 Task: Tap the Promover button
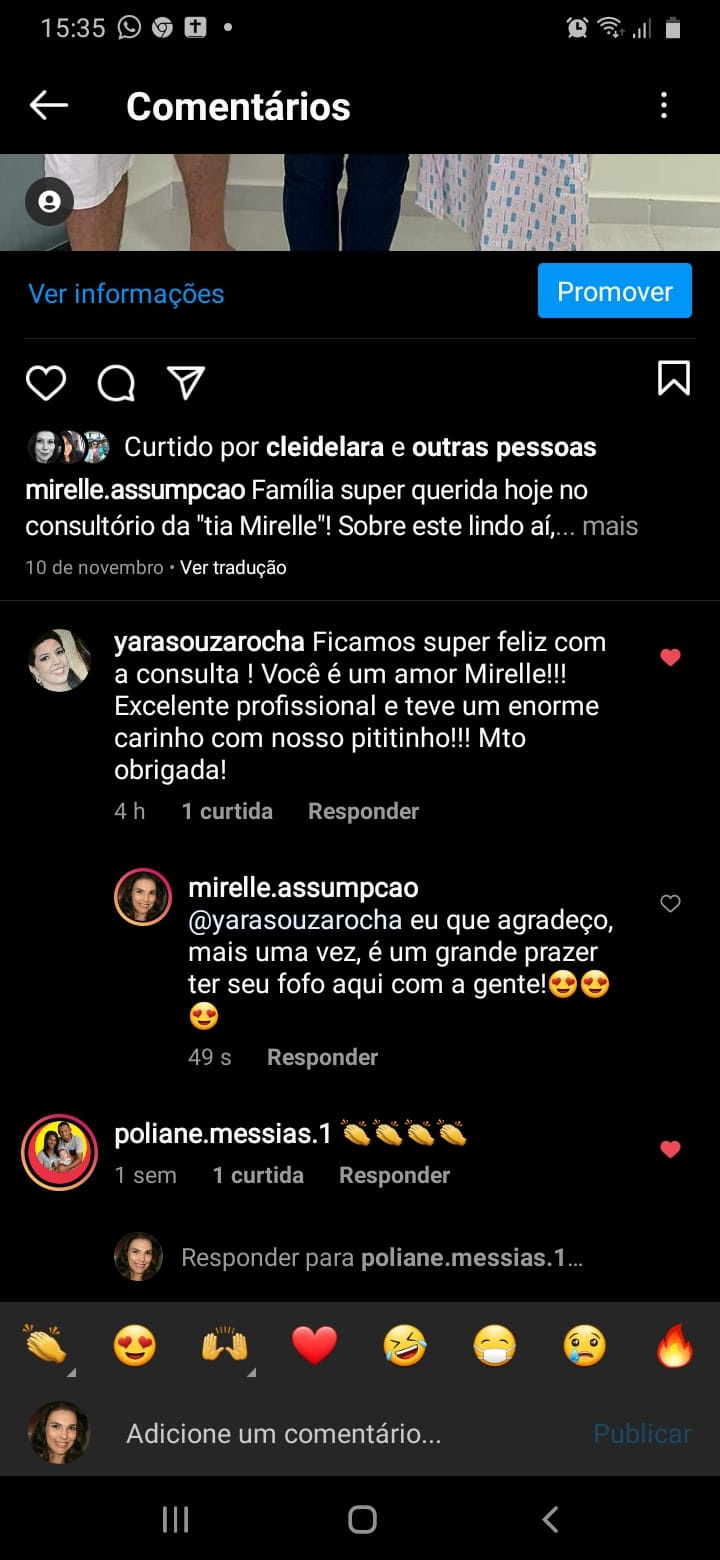614,291
